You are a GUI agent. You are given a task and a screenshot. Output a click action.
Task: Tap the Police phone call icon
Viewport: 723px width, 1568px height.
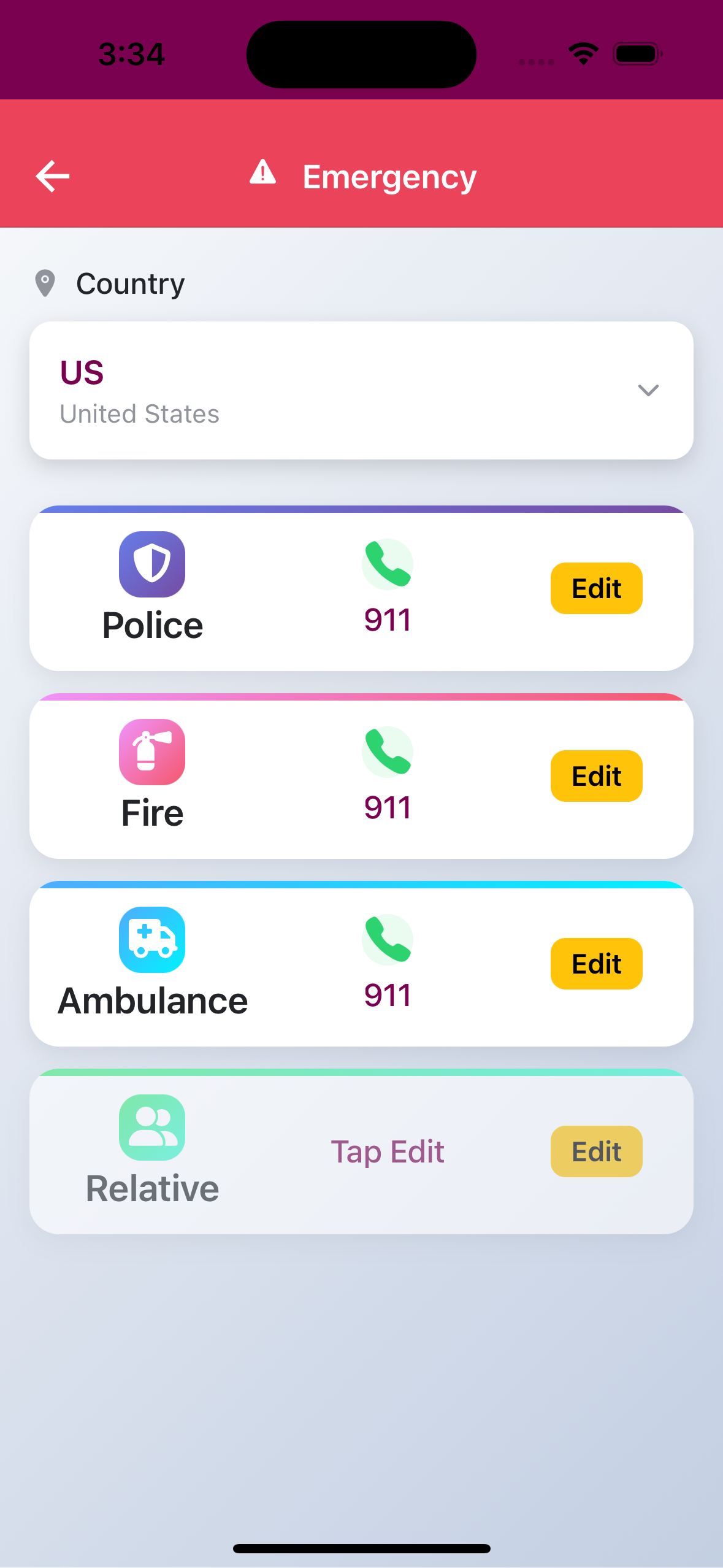(x=387, y=564)
